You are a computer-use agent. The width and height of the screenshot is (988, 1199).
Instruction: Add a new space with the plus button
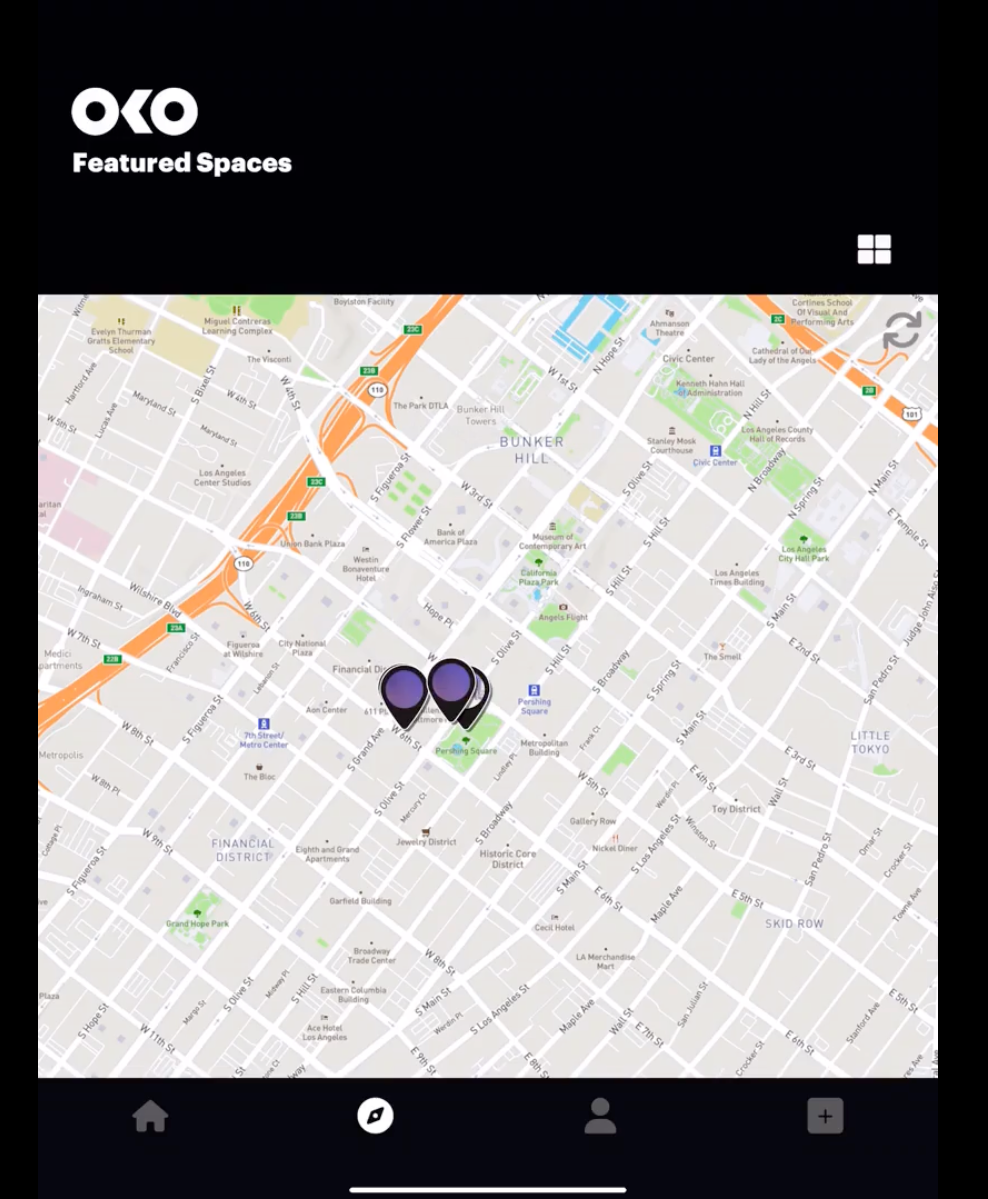pyautogui.click(x=825, y=1116)
